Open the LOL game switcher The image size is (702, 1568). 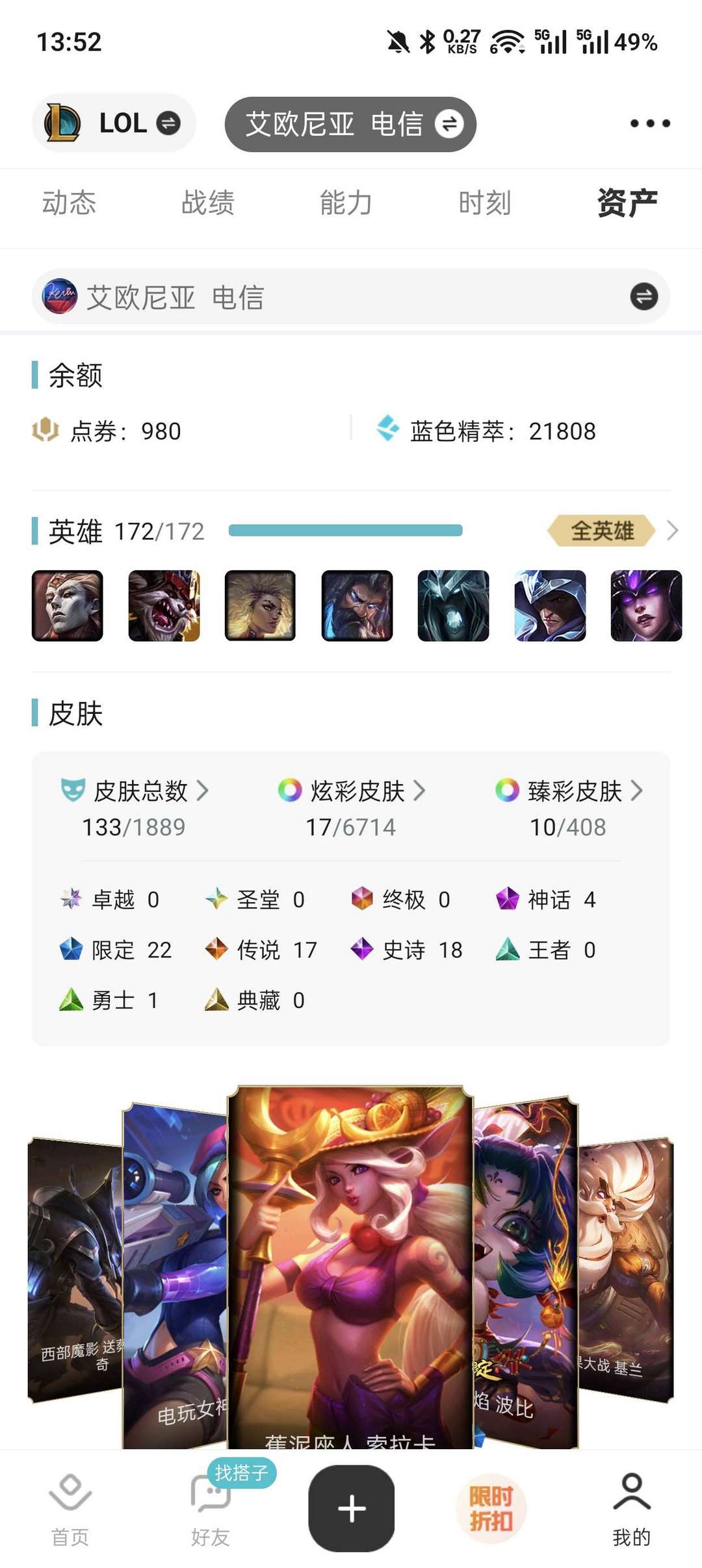click(x=114, y=123)
